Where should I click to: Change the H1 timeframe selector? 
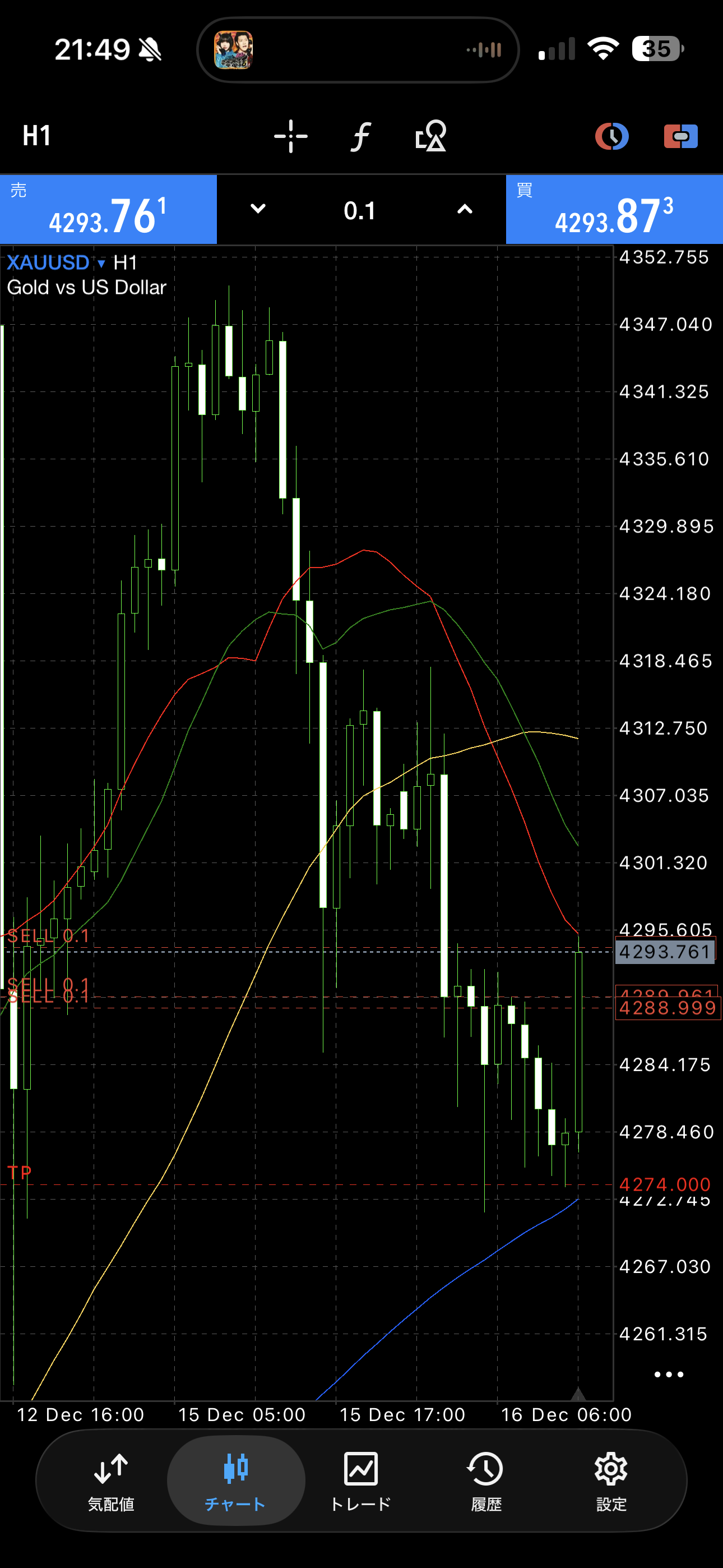36,136
